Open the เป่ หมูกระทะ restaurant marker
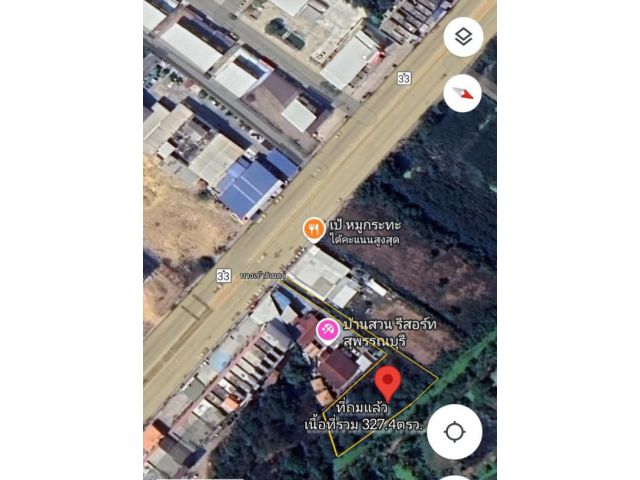 [314, 230]
